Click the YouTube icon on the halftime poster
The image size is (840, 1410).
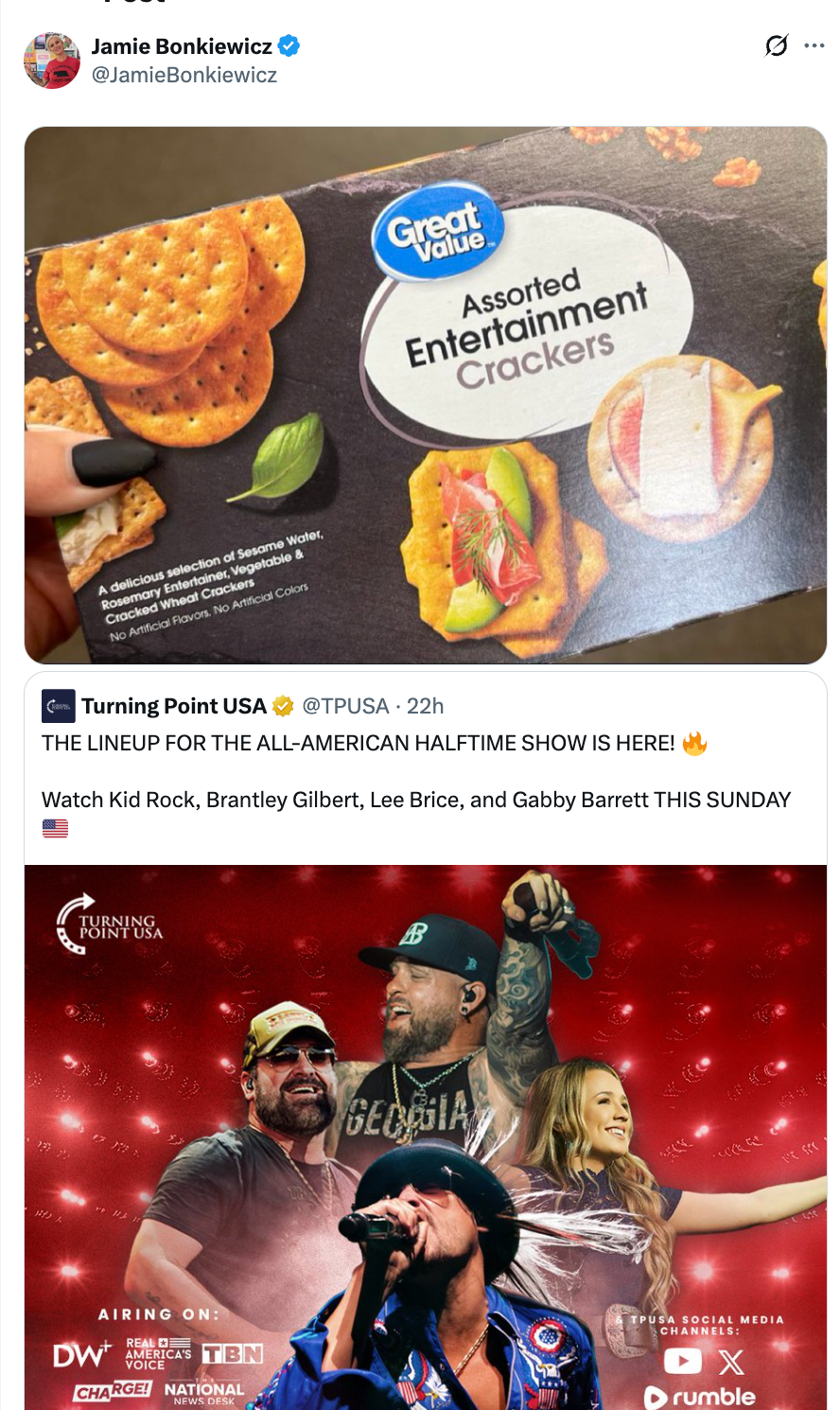click(682, 1360)
